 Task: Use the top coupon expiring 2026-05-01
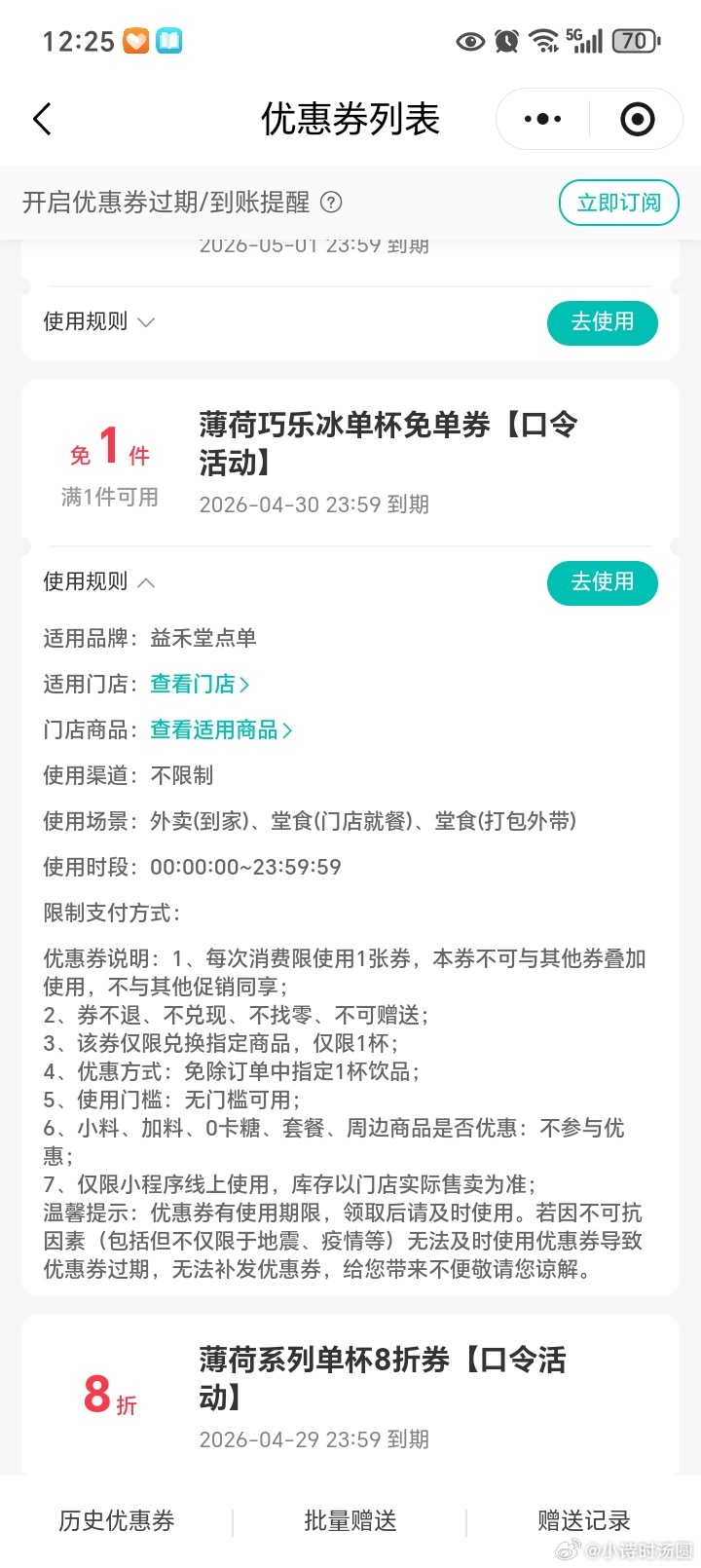pyautogui.click(x=602, y=322)
